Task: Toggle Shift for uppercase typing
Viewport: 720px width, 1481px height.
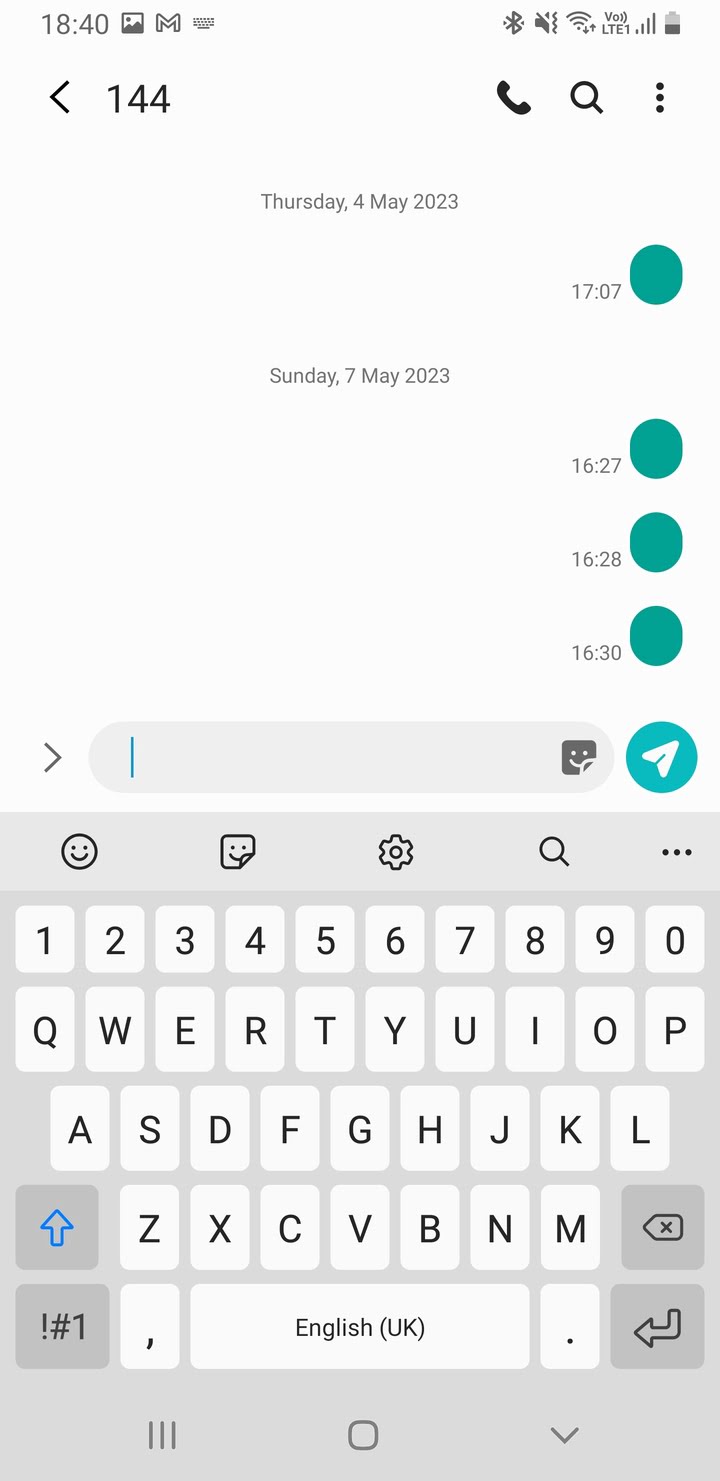Action: (57, 1228)
